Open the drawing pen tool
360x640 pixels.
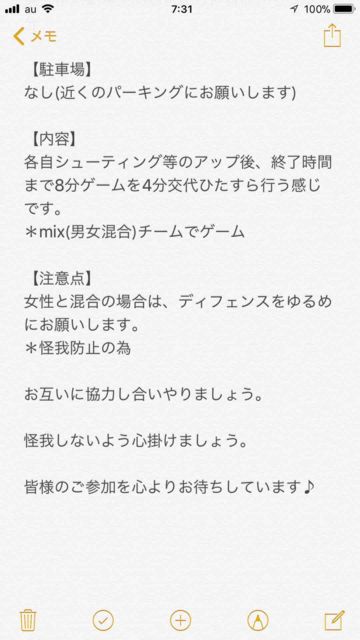[258, 621]
